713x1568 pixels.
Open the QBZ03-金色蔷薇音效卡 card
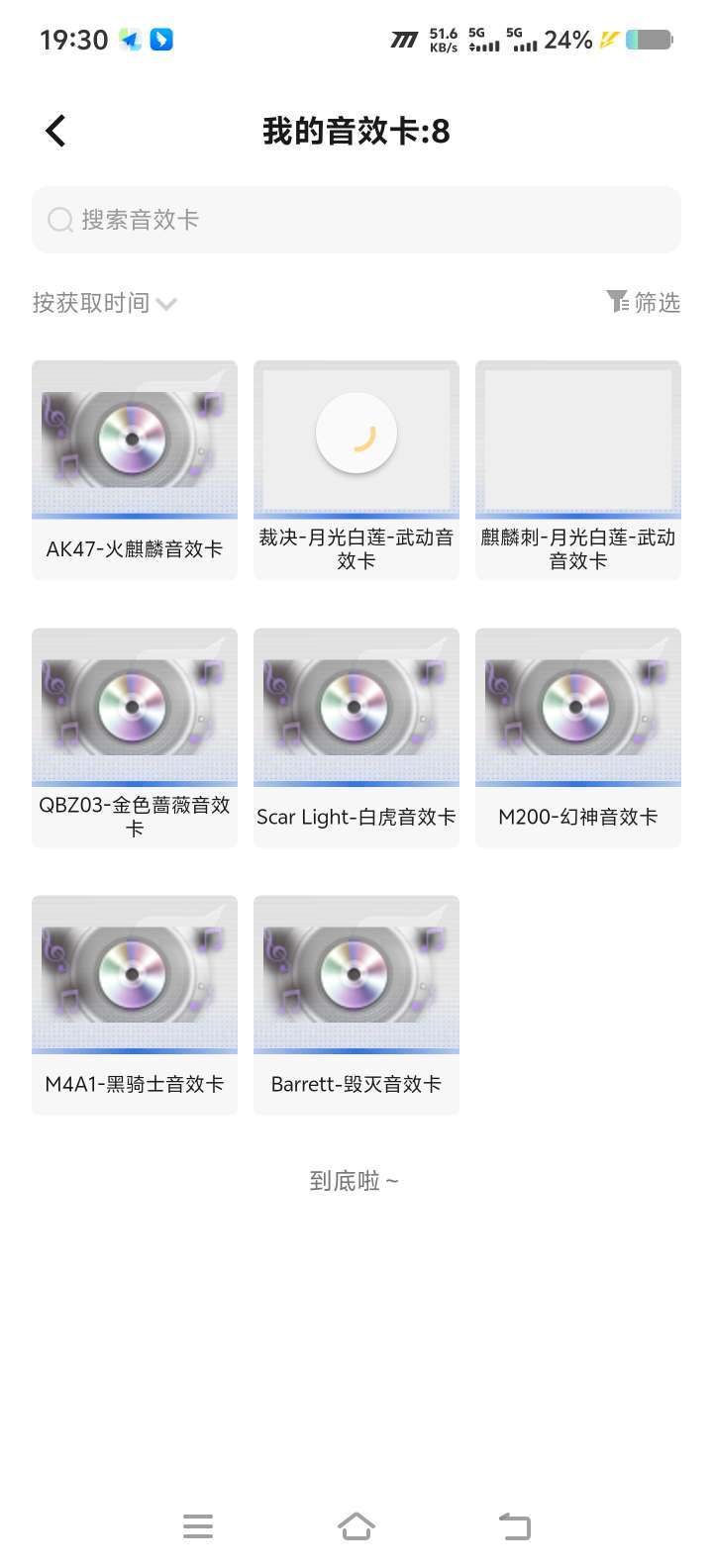[135, 737]
